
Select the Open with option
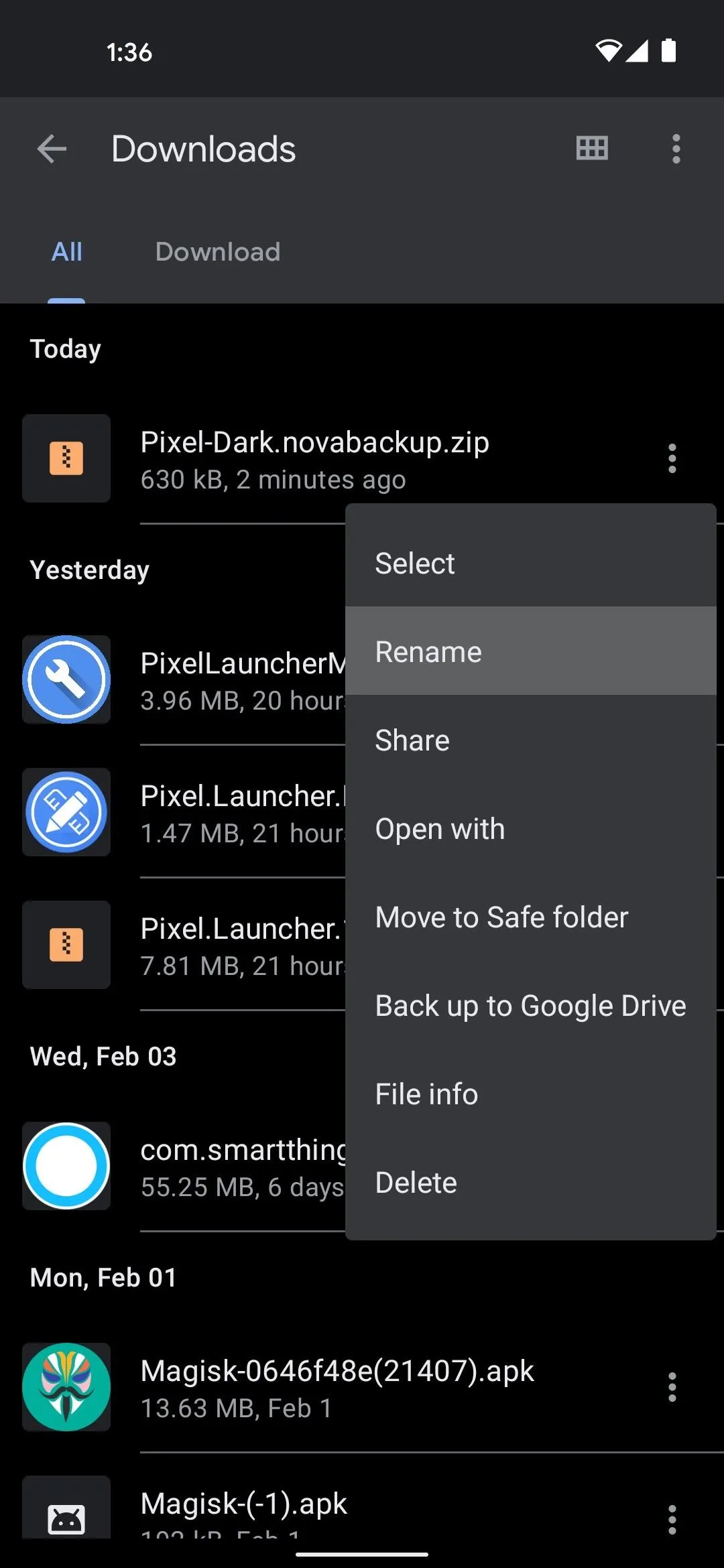tap(531, 828)
